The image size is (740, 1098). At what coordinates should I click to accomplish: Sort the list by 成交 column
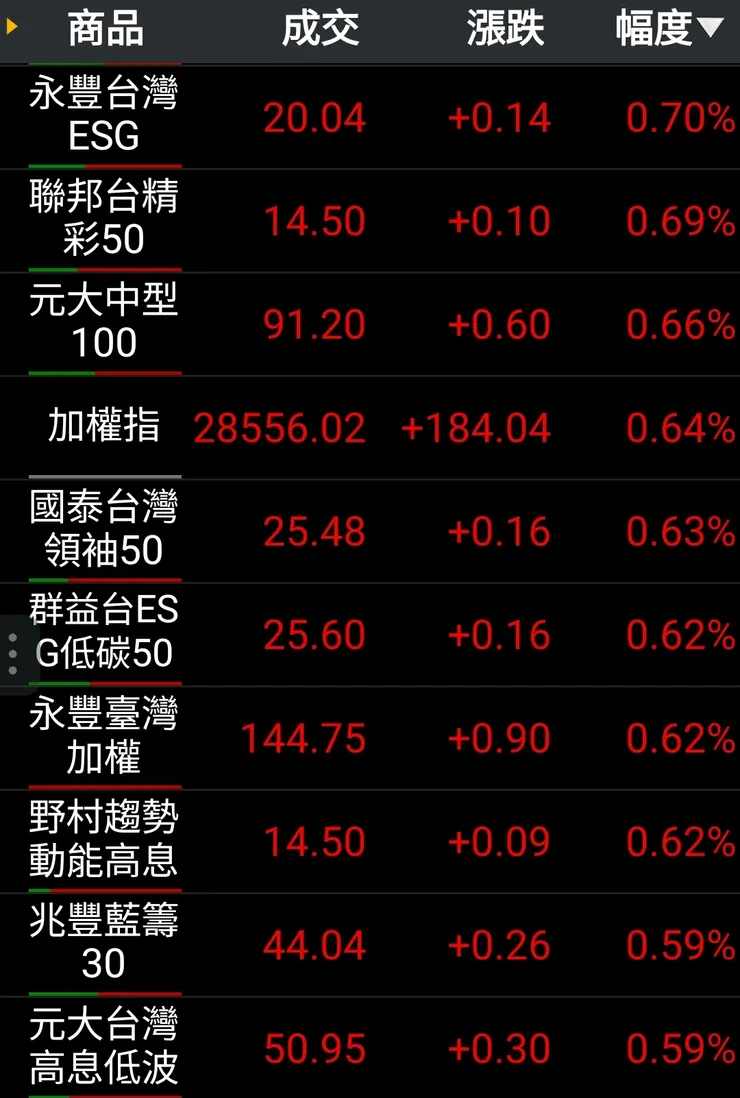click(320, 30)
